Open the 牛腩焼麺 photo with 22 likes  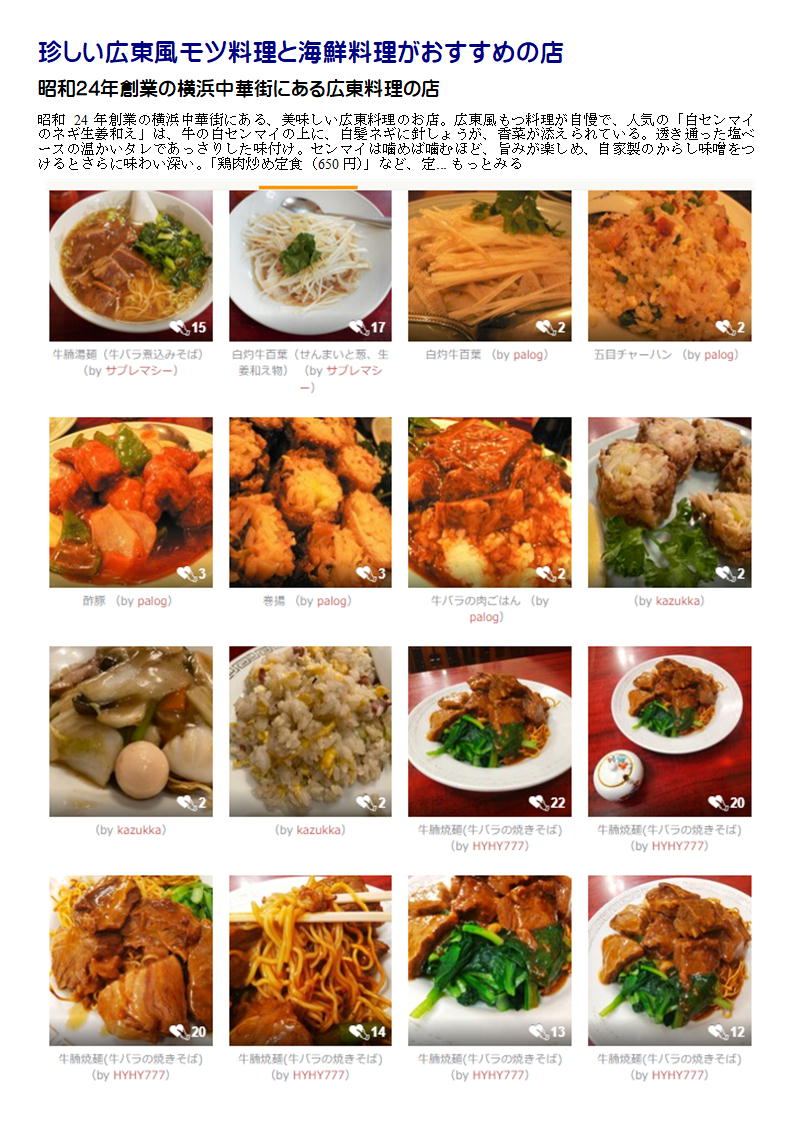coord(489,731)
